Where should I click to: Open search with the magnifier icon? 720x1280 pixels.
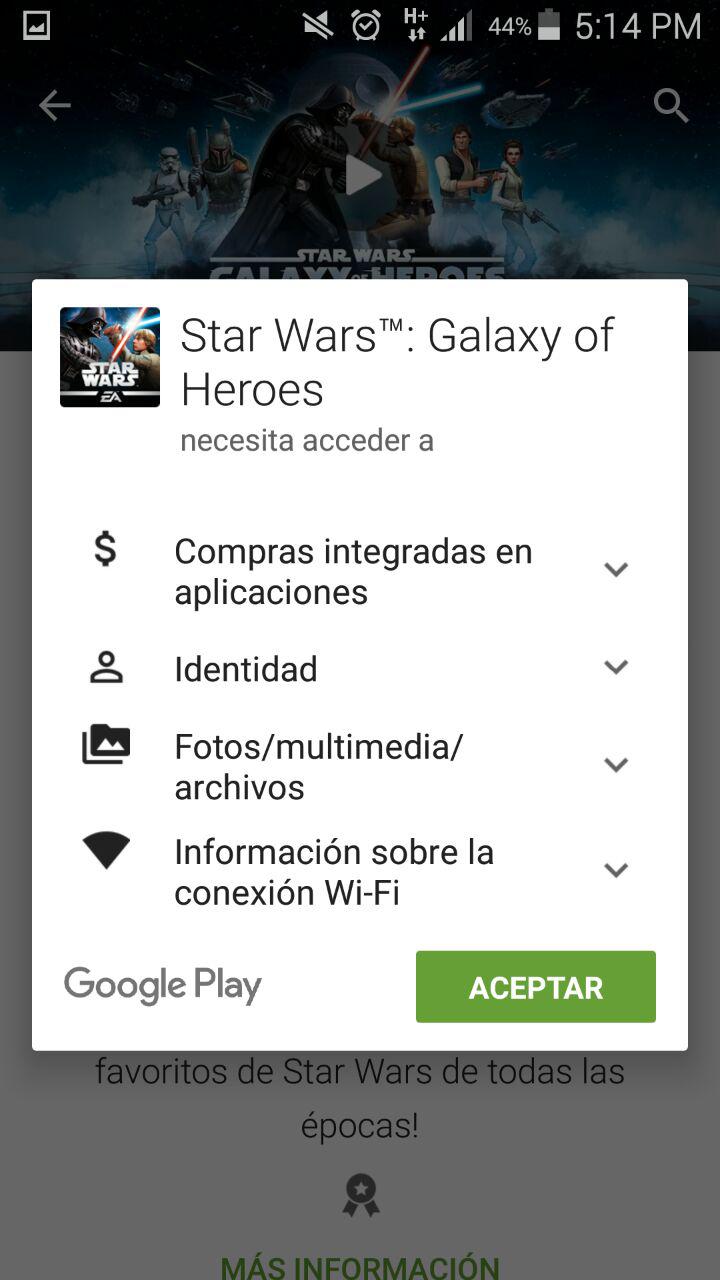coord(670,105)
